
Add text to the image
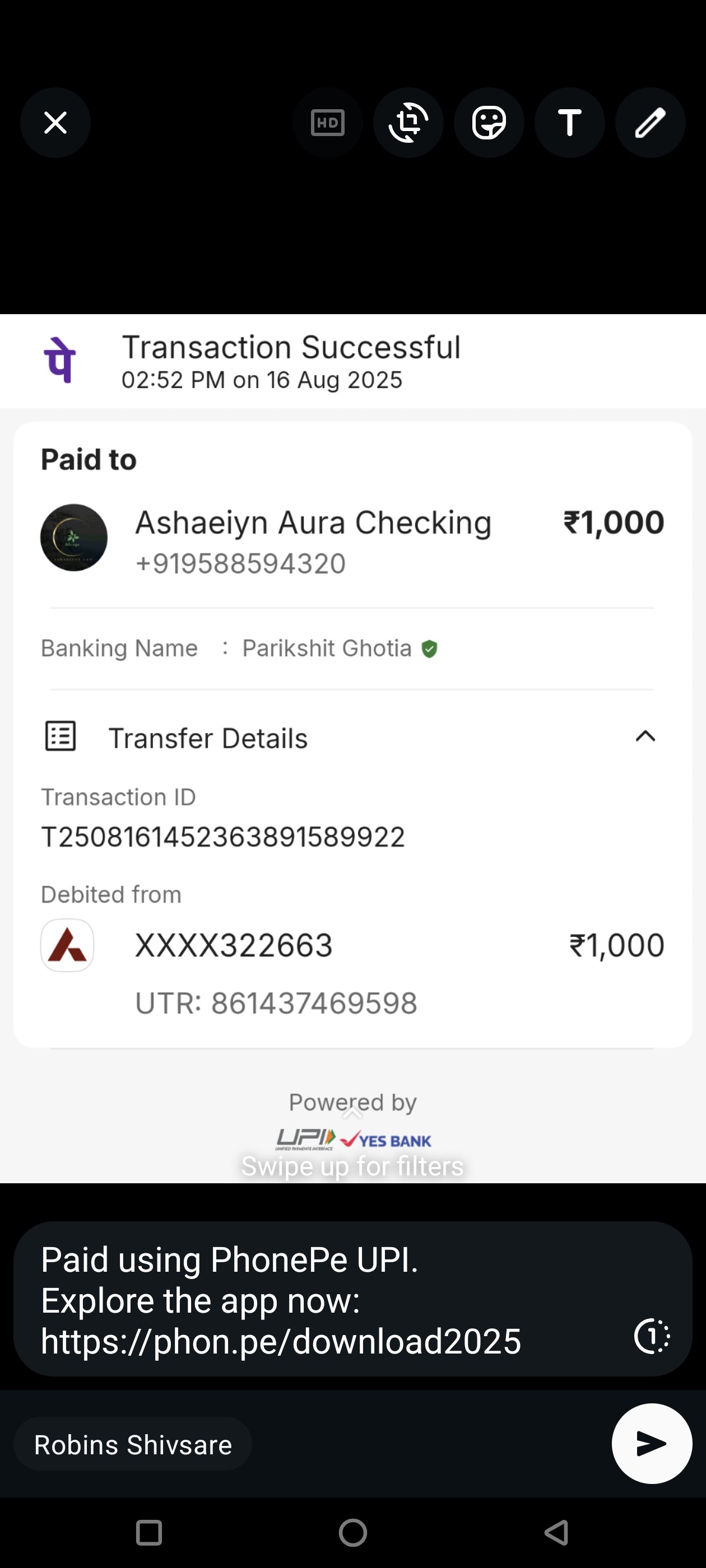click(569, 123)
